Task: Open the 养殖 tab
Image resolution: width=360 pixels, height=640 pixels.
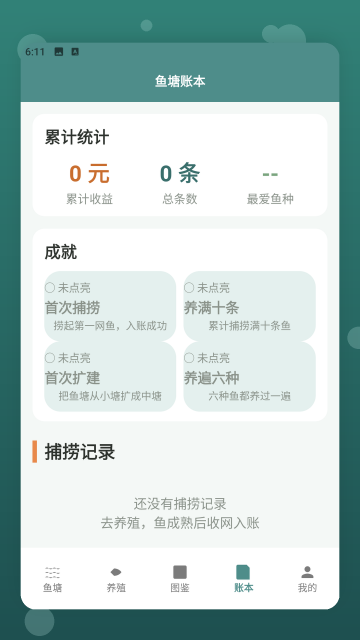Action: click(x=116, y=579)
